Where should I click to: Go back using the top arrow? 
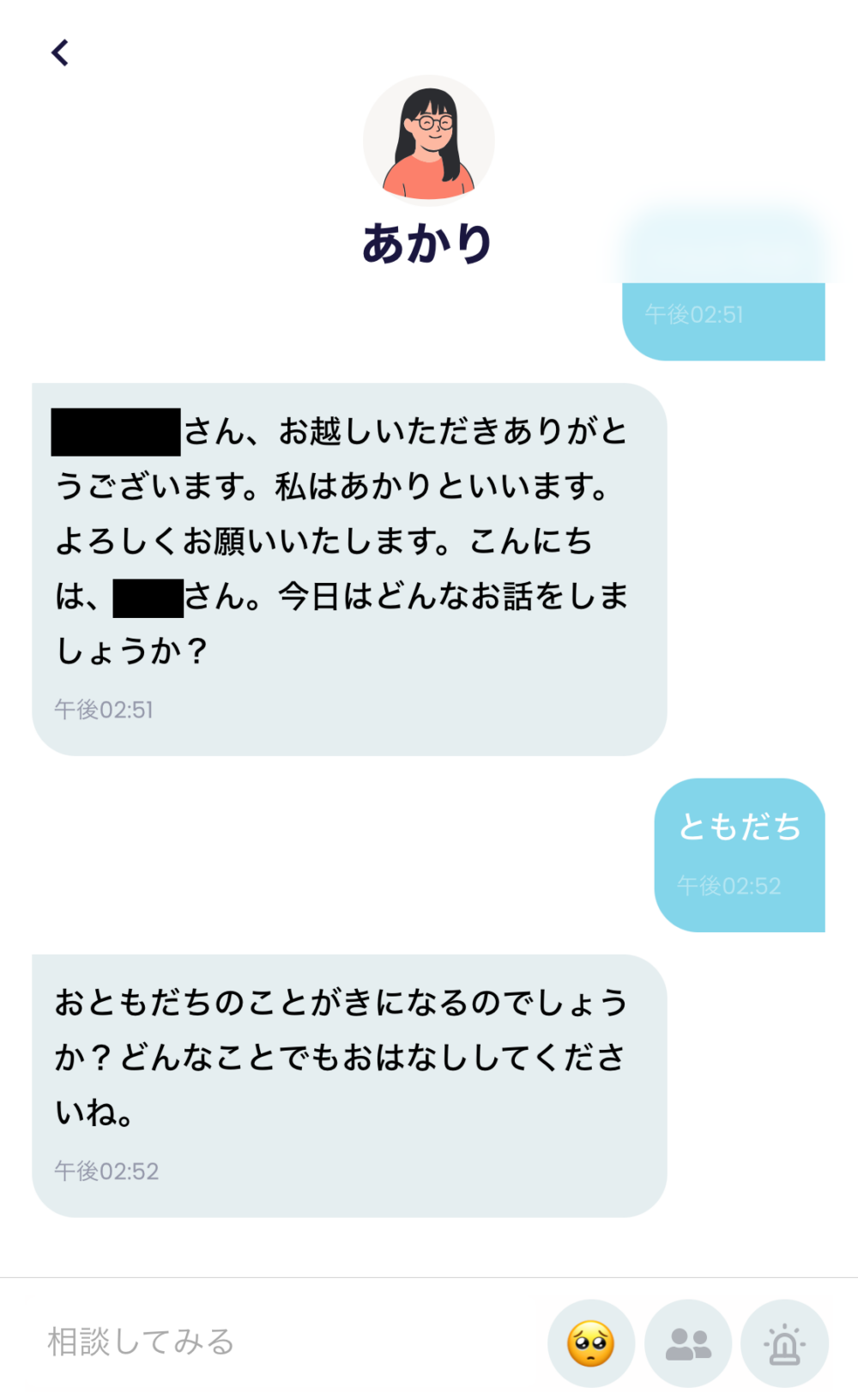(x=60, y=53)
